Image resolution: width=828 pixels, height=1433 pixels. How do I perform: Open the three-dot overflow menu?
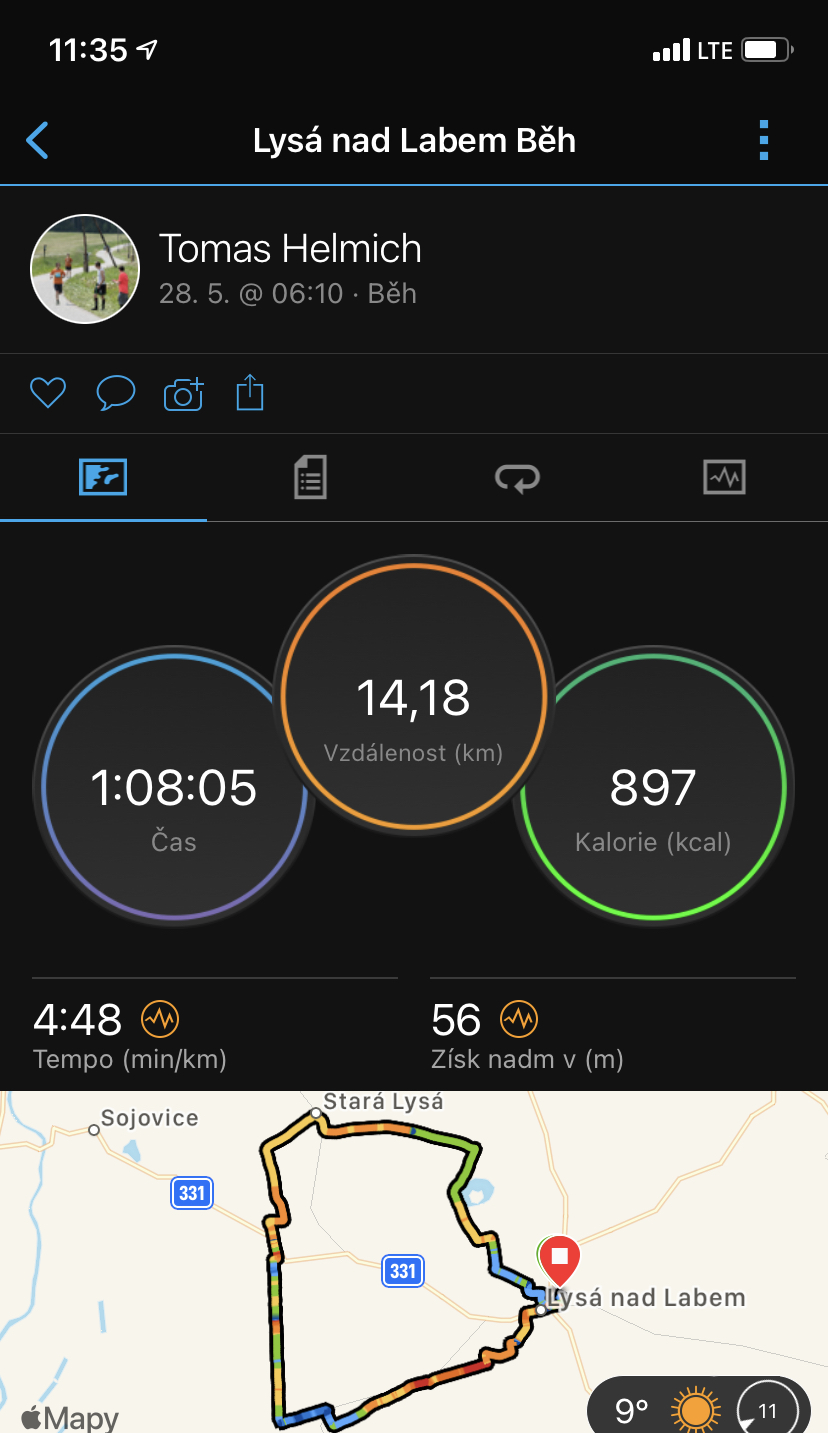(x=764, y=141)
